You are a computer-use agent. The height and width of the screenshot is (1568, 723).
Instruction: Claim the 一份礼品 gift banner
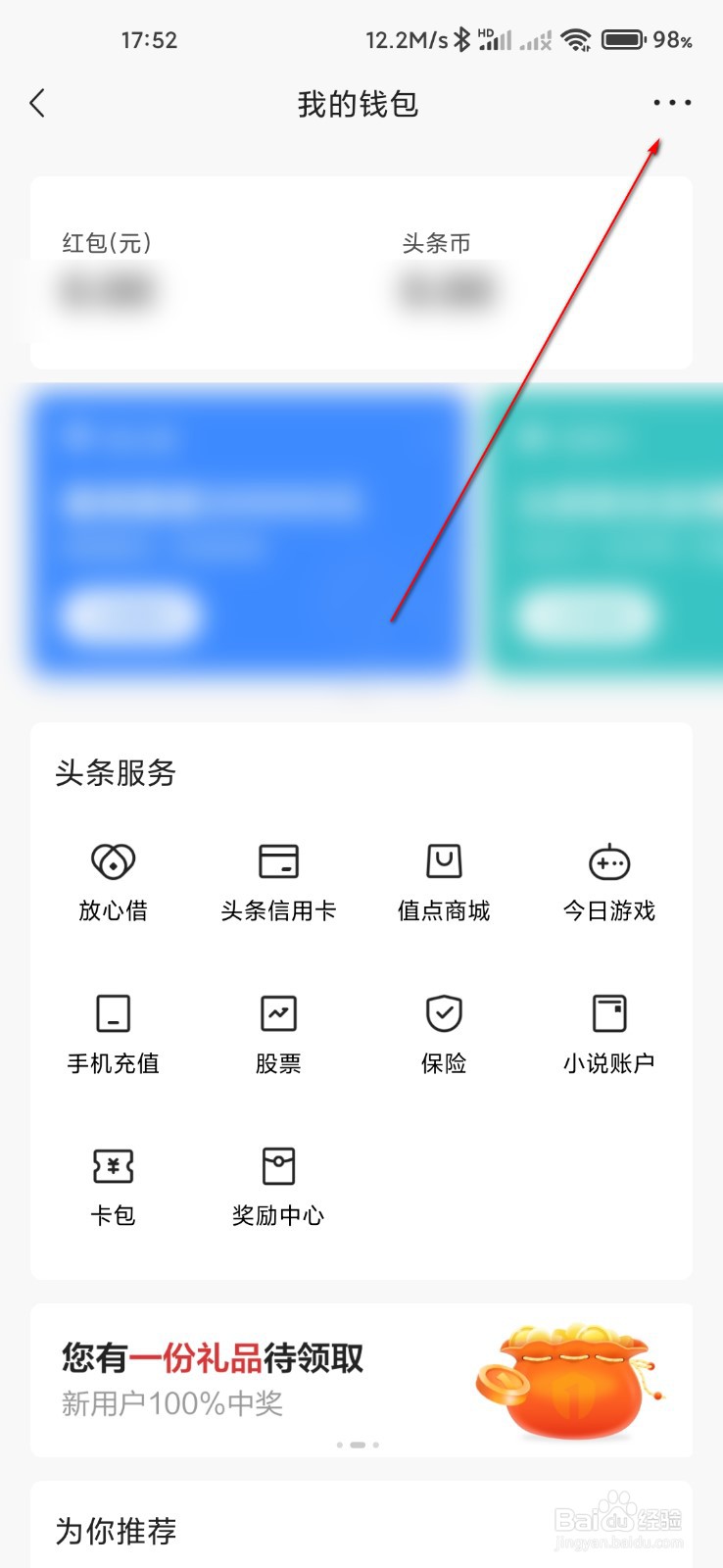[x=209, y=1358]
